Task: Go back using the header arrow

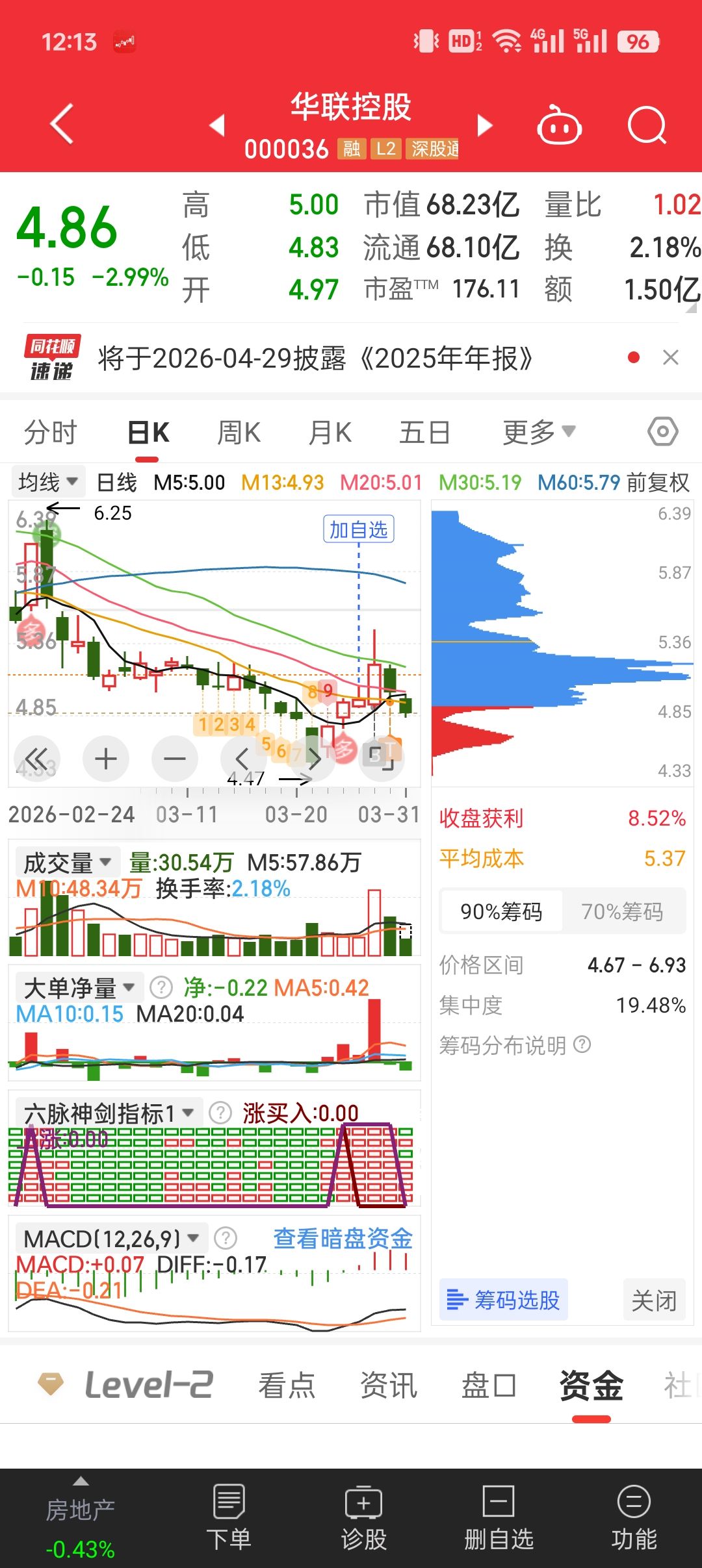Action: [62, 123]
